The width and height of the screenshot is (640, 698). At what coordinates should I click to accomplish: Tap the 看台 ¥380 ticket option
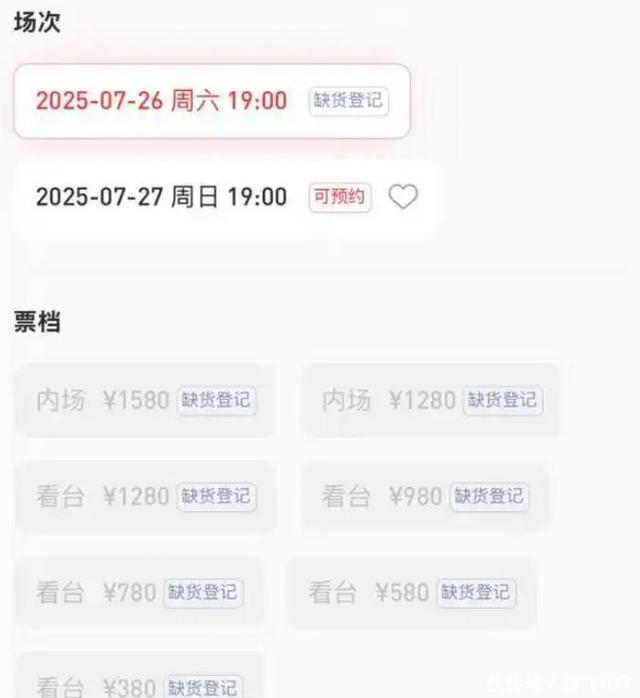138,682
